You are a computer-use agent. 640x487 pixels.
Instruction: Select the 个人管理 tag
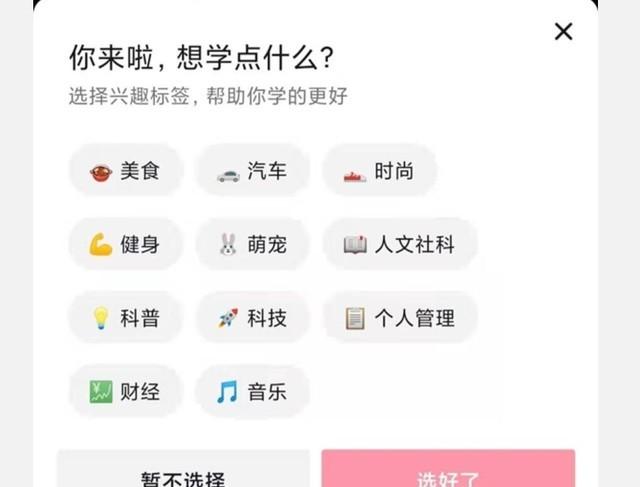click(400, 318)
